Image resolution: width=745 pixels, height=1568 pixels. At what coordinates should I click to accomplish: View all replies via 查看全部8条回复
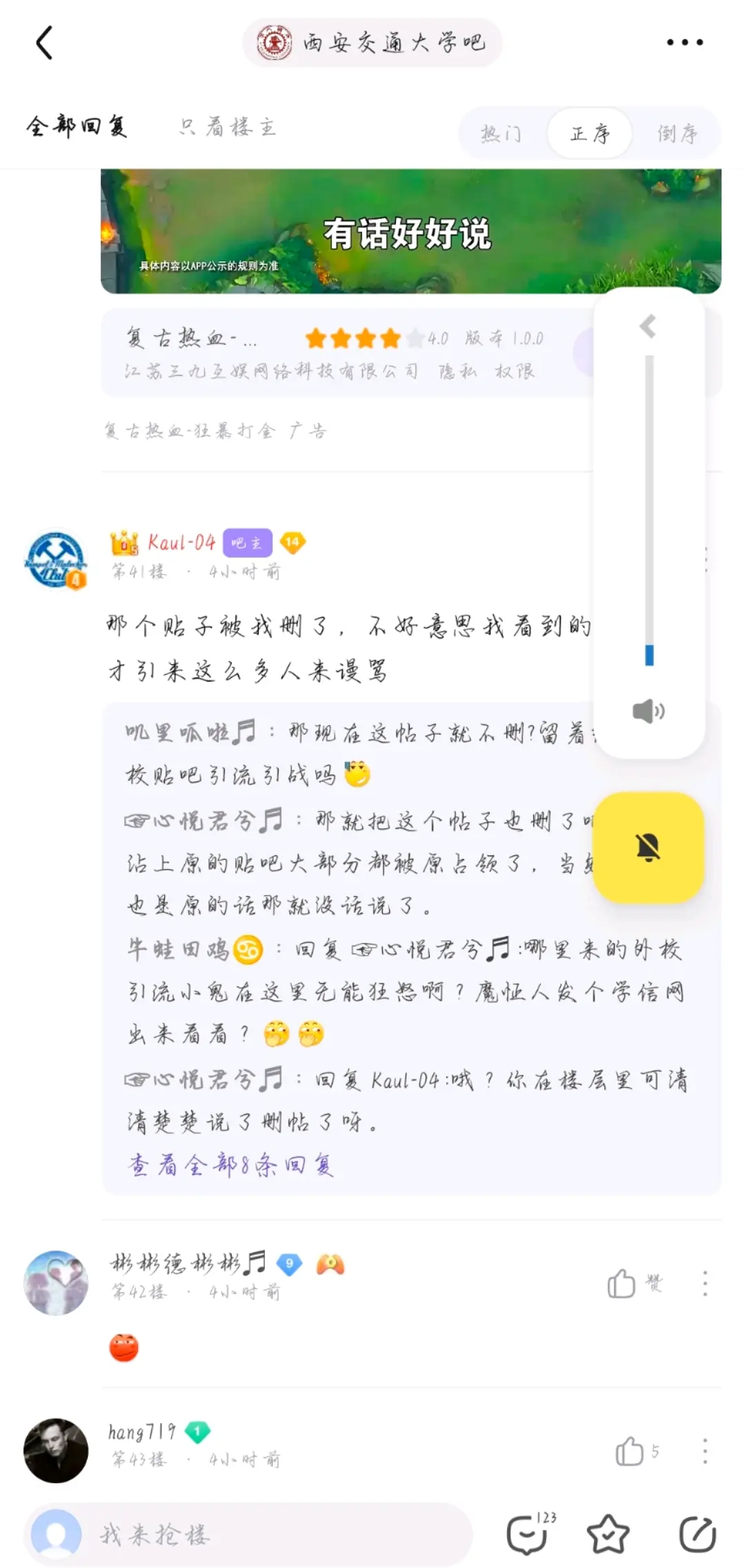tap(231, 1165)
